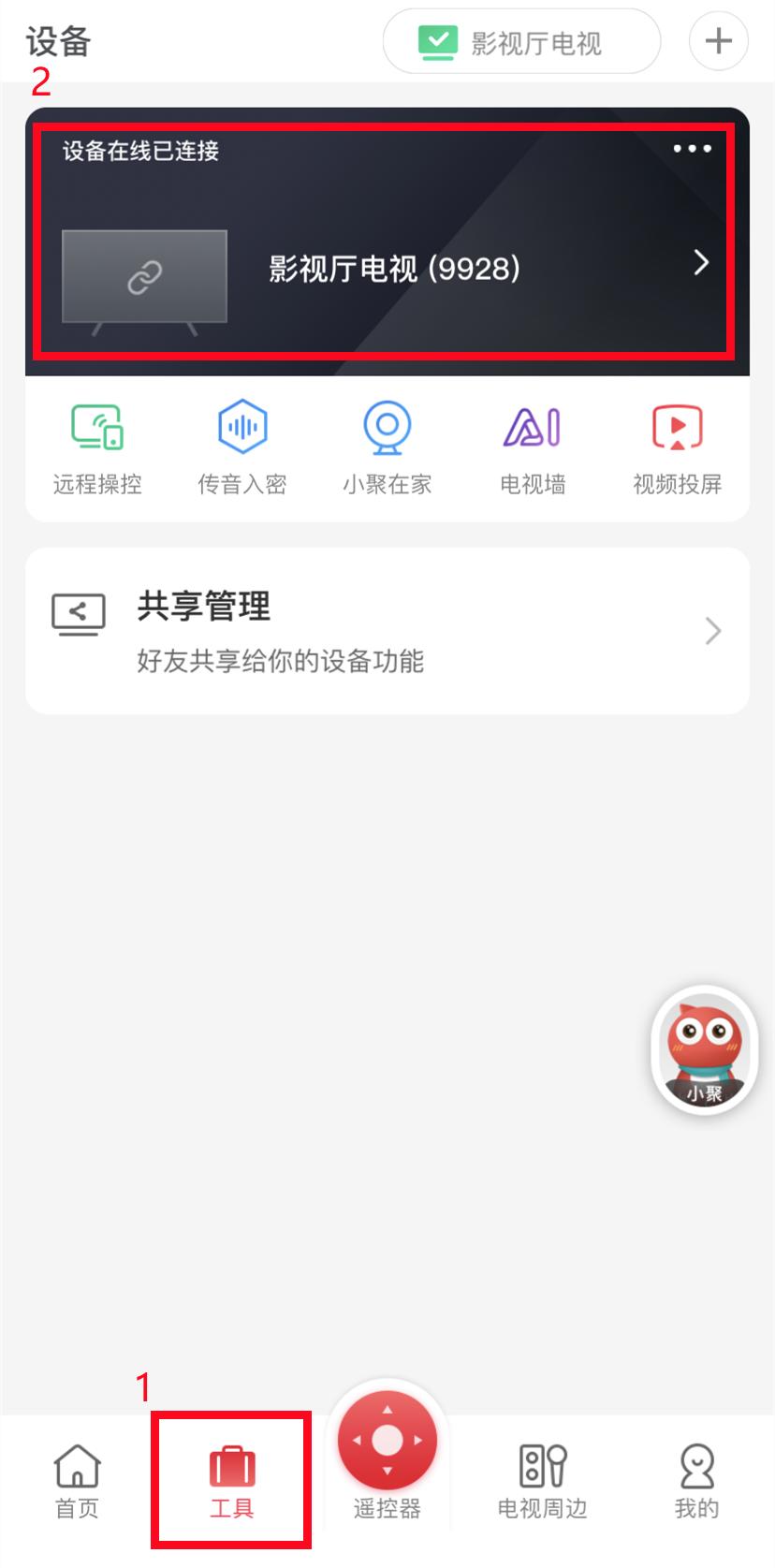Image resolution: width=775 pixels, height=1568 pixels.
Task: Tap the green checkmark beside 影视厅电视
Action: click(437, 41)
